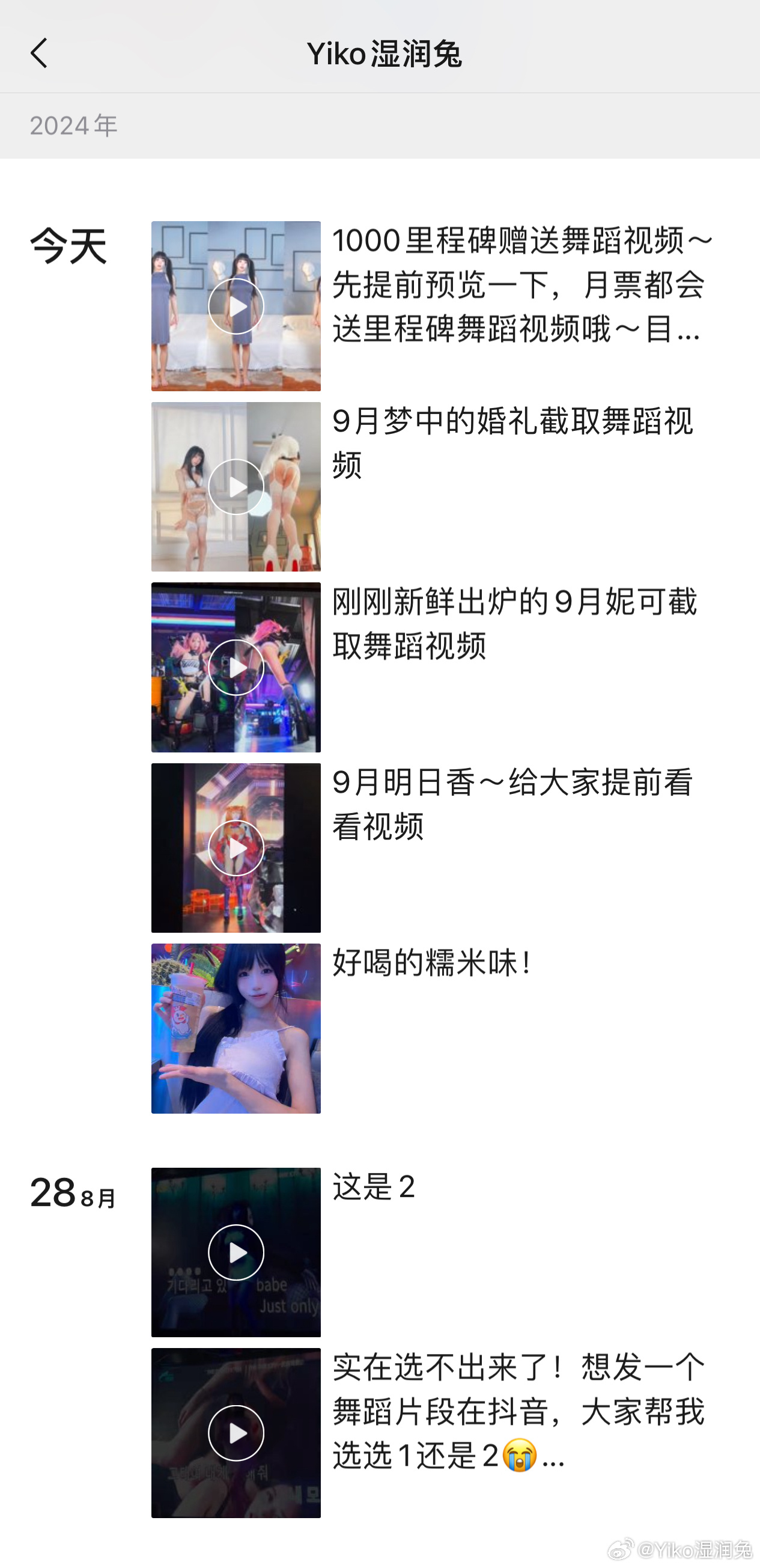Play the 这是2 video from 28 August
The width and height of the screenshot is (760, 1568).
click(236, 1252)
